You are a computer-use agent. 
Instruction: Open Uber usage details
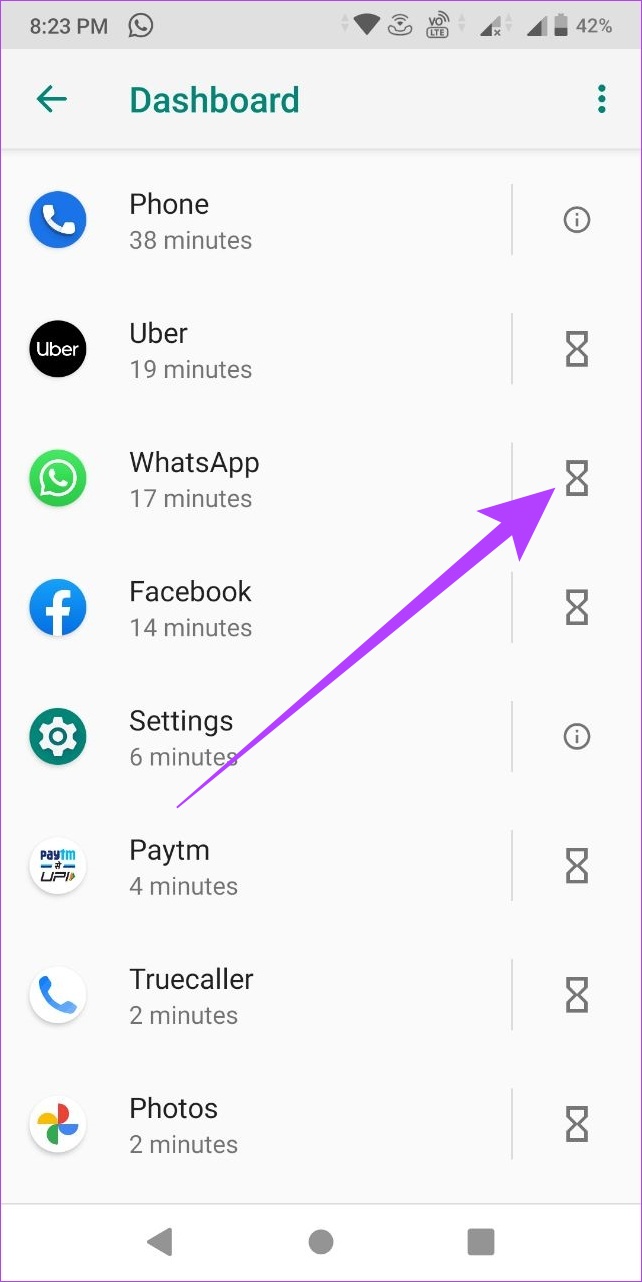[256, 349]
